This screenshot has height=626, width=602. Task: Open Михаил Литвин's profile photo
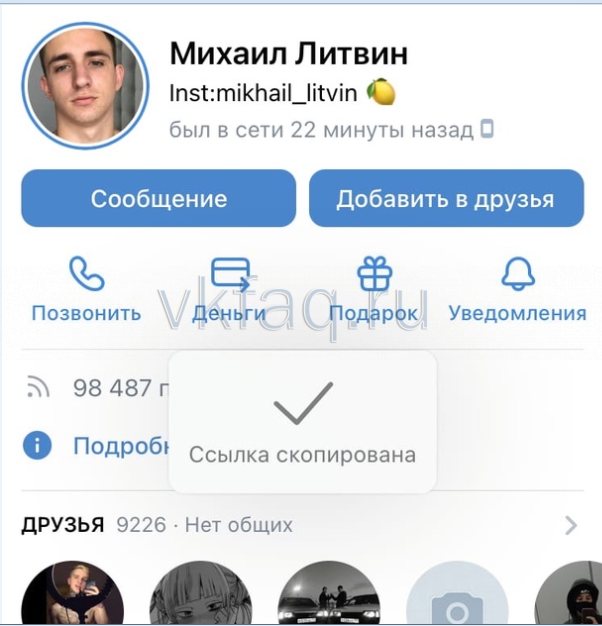[85, 87]
